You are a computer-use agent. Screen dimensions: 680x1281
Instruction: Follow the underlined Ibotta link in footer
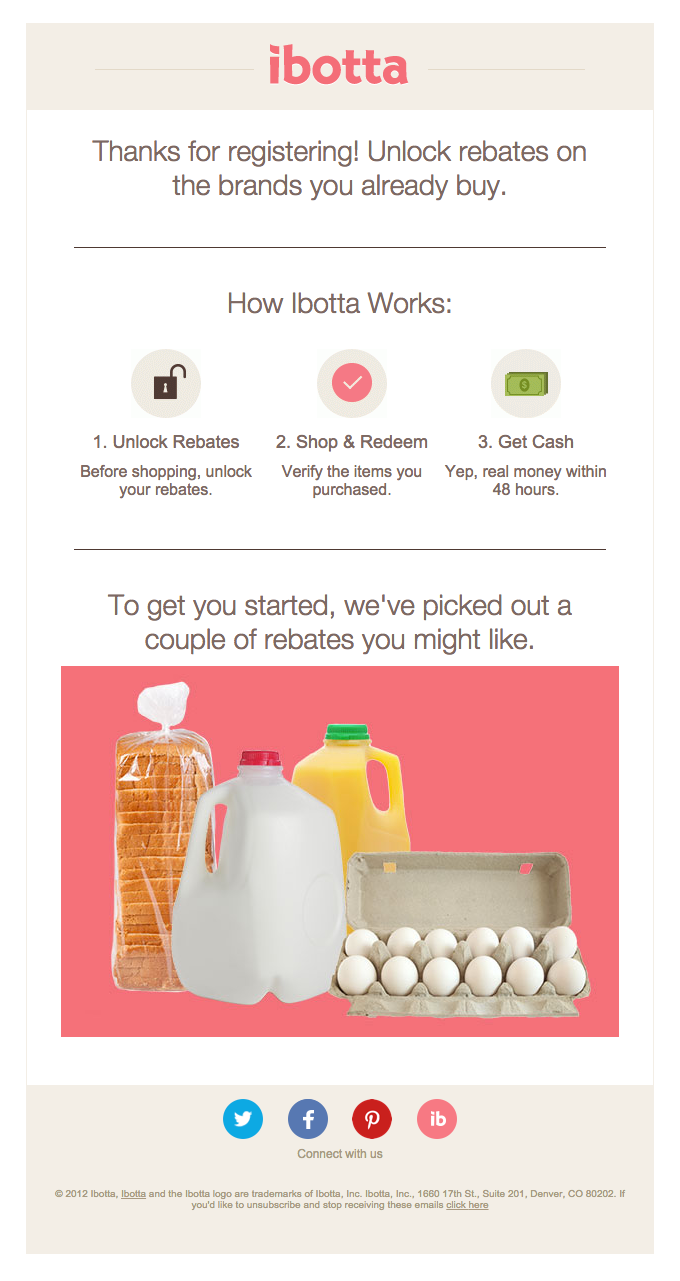pos(133,1193)
